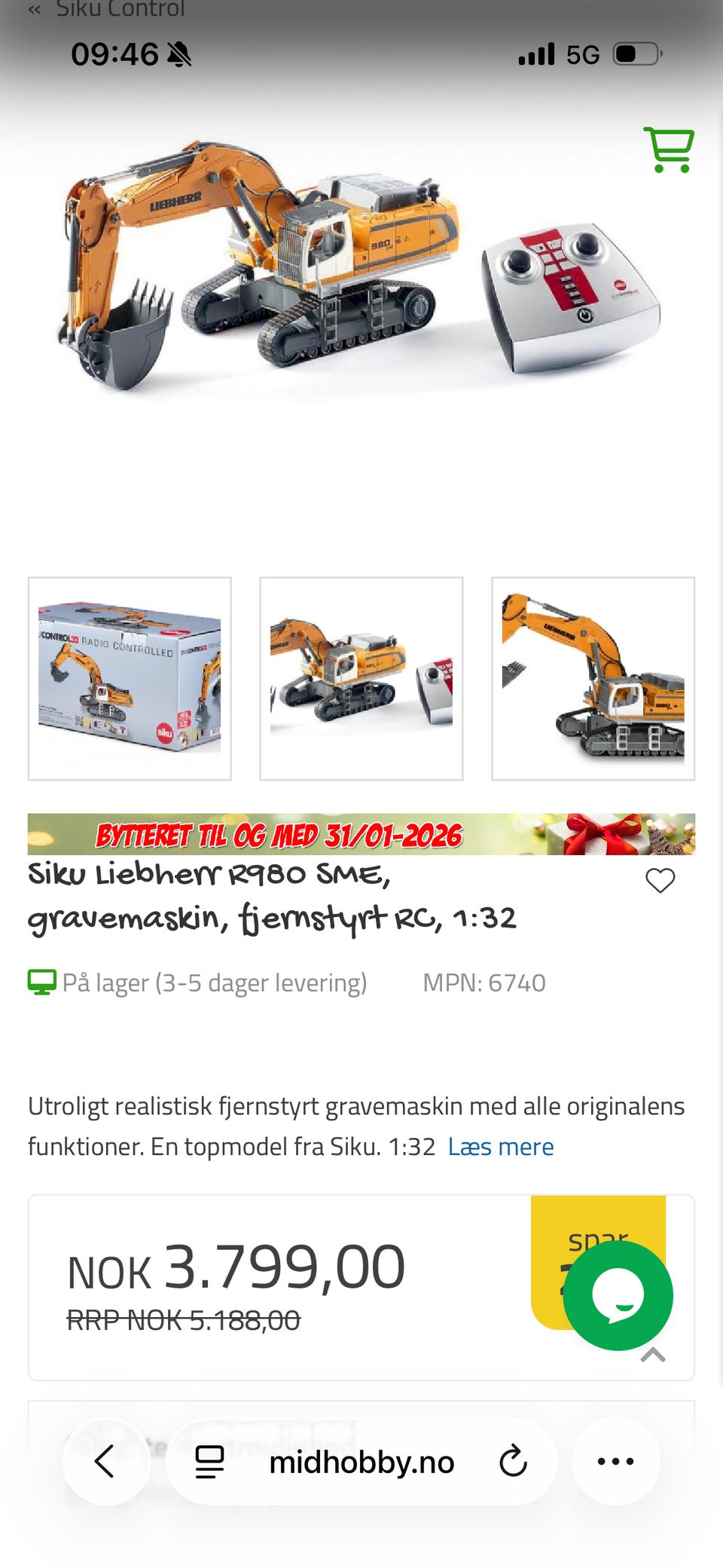Open the browser's more options menu
This screenshot has width=723, height=1568.
(x=615, y=1461)
